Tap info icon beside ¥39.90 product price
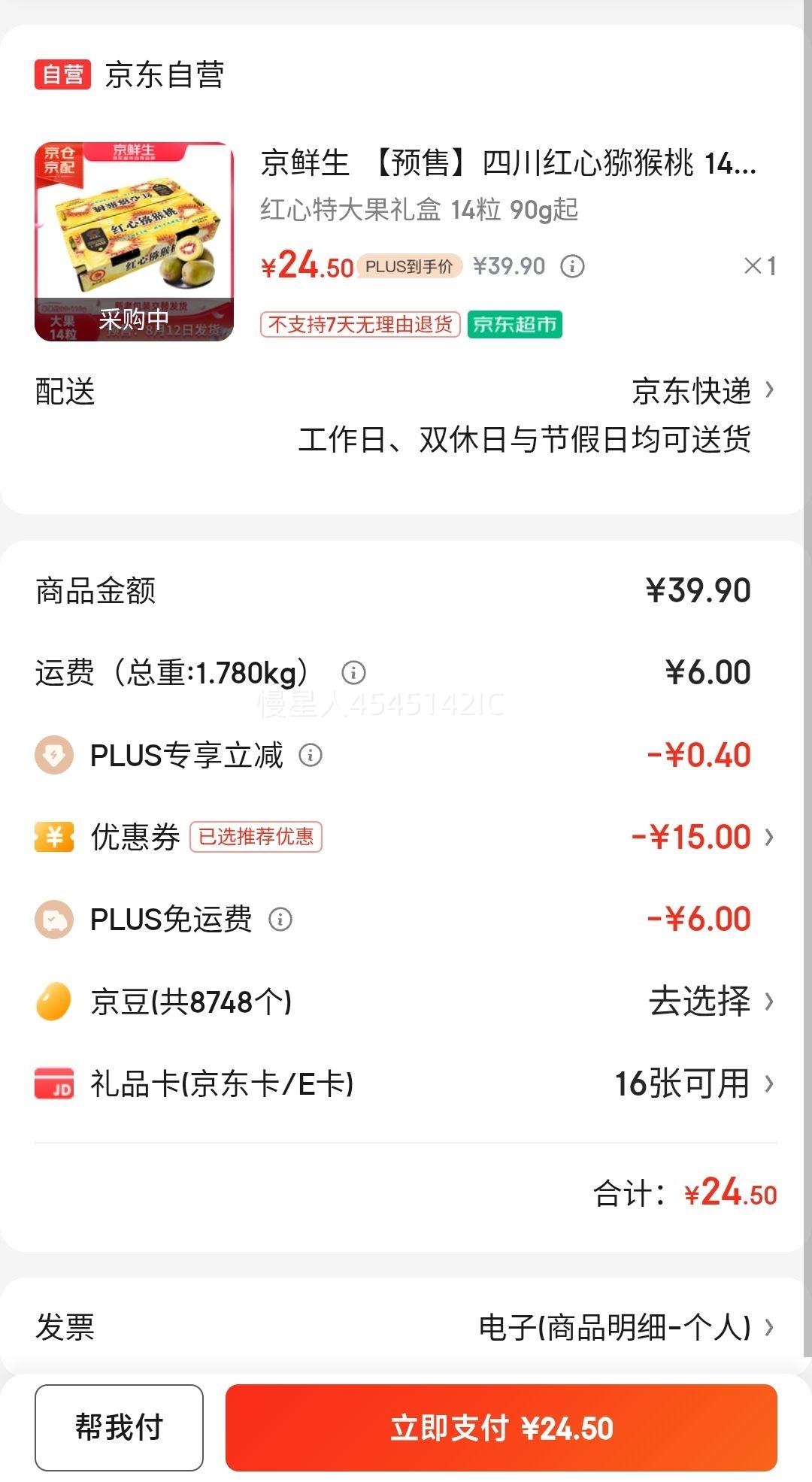 coord(573,266)
